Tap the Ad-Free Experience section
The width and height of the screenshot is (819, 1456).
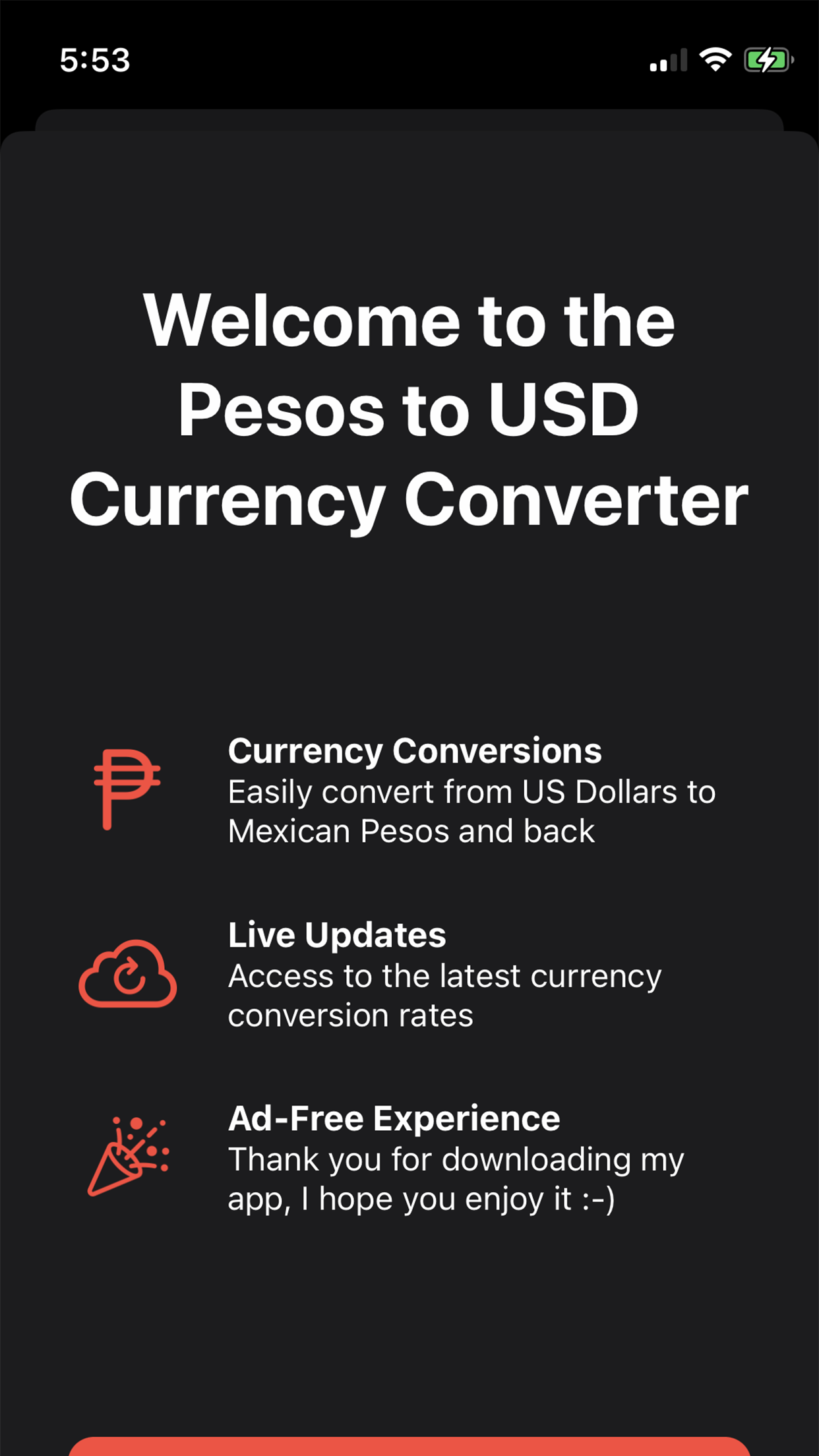409,1161
